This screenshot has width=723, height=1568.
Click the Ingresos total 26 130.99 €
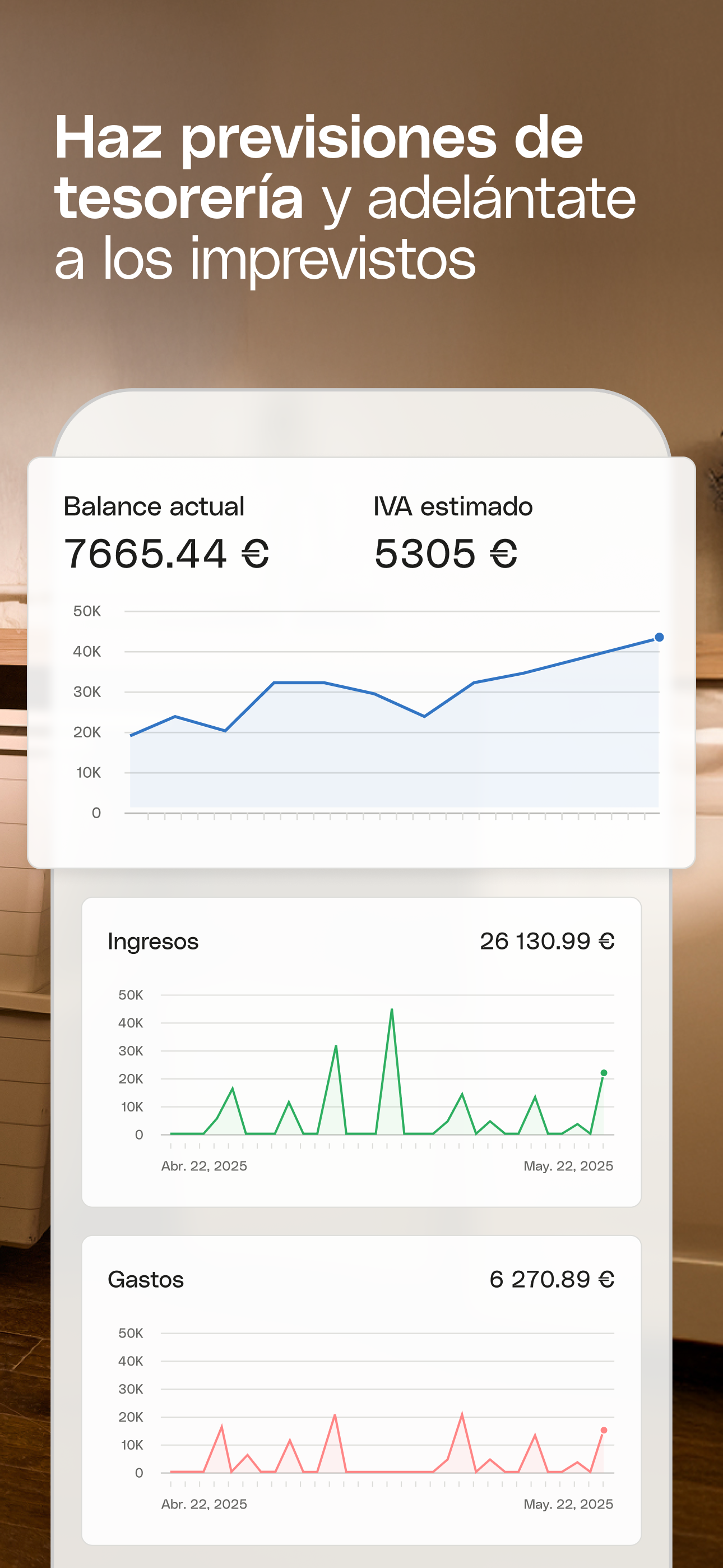(x=548, y=941)
